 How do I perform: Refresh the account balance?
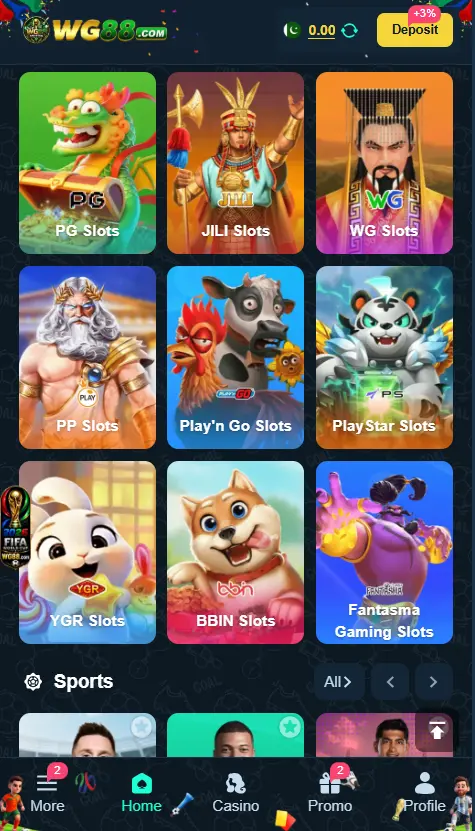pos(350,30)
